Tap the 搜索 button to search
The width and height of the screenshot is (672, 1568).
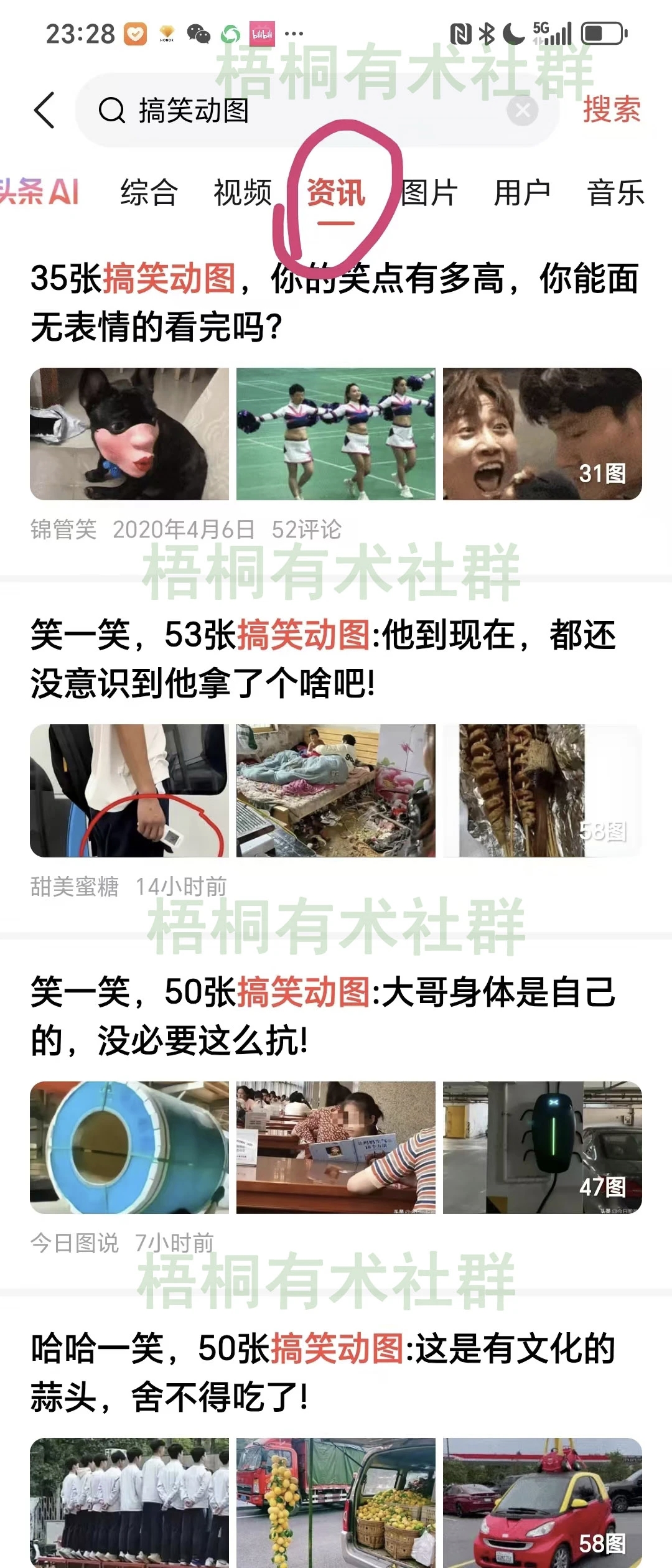click(x=610, y=109)
